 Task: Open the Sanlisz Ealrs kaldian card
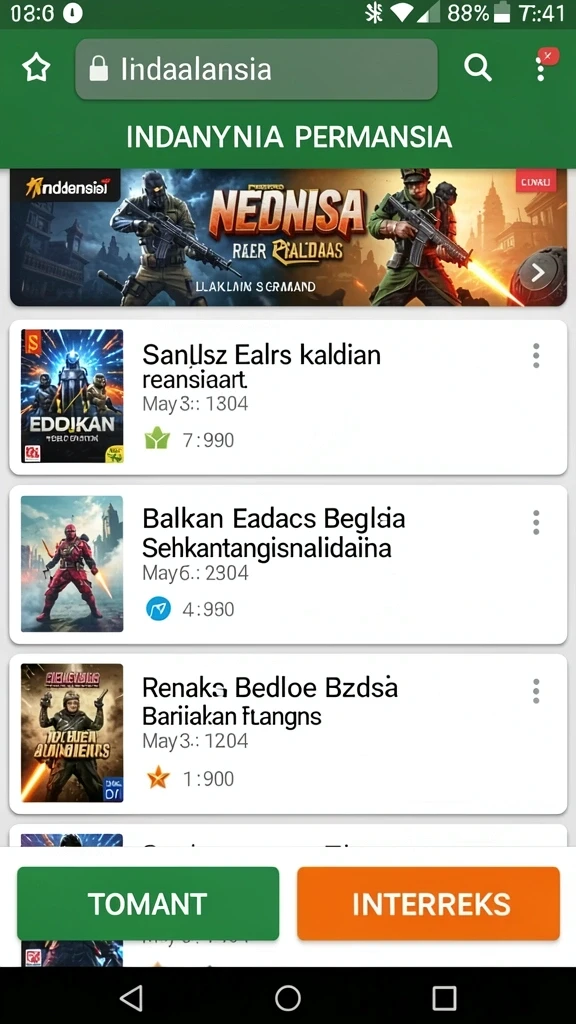288,397
